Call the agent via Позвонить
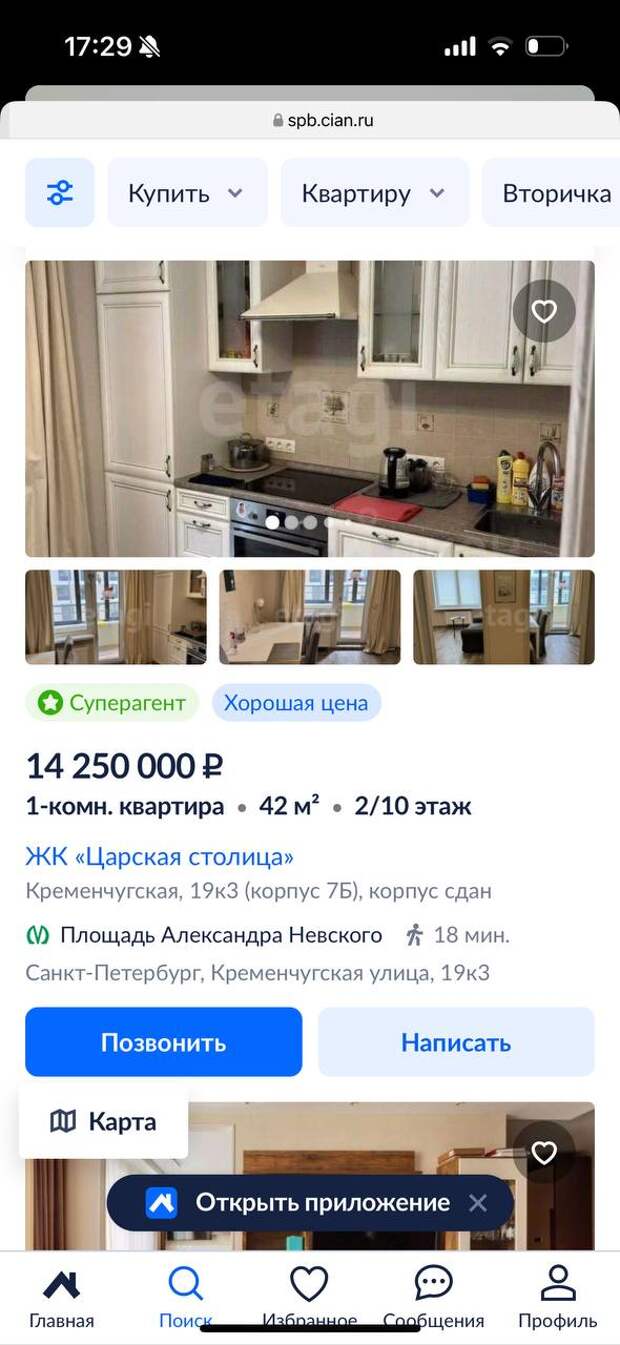Screen dimensions: 620x1345 (163, 1042)
